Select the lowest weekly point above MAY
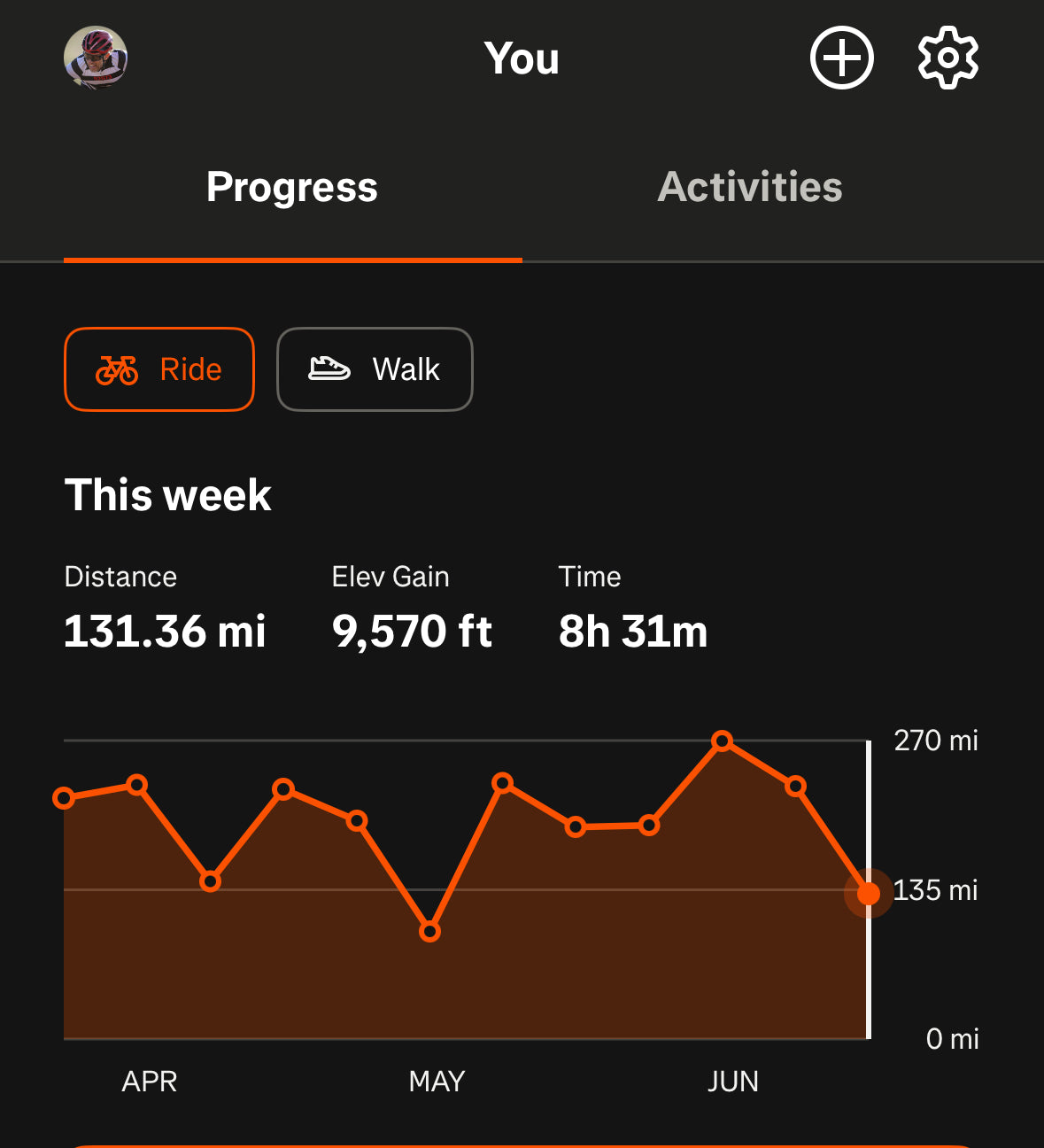This screenshot has height=1148, width=1044. click(429, 932)
